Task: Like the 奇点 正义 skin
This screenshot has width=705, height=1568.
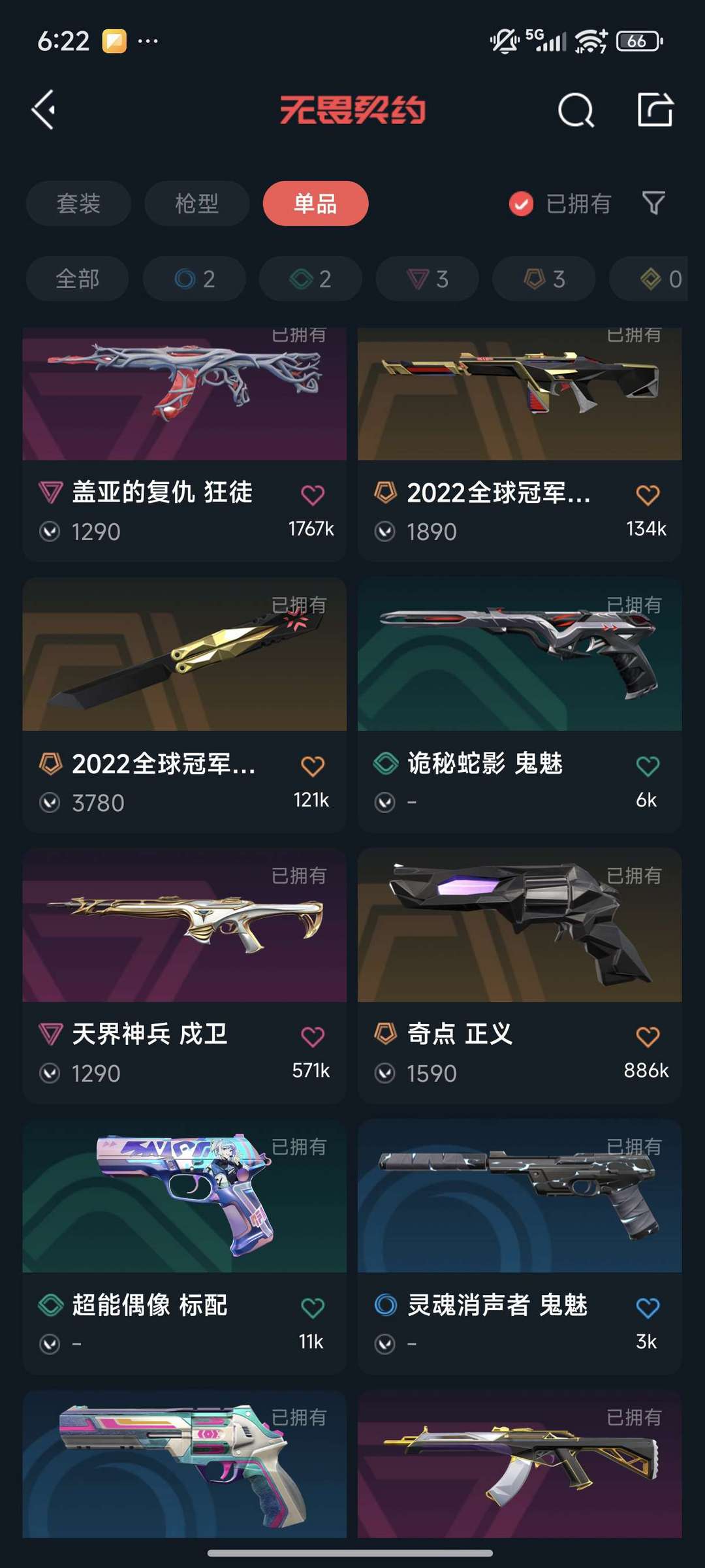Action: (648, 1036)
